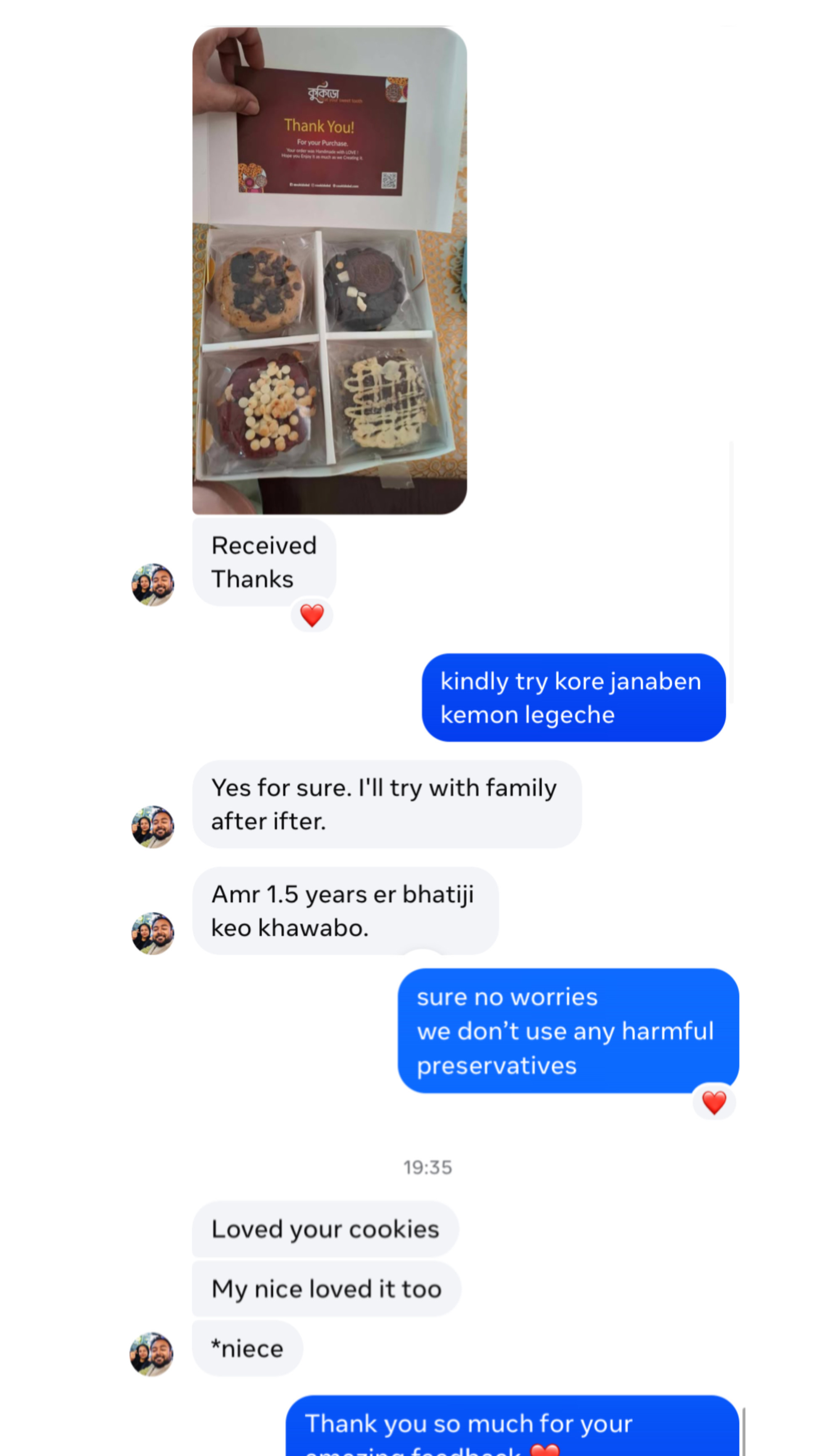
Task: Open sender's profile picture beside 'Received Thanks'
Action: coord(153,584)
